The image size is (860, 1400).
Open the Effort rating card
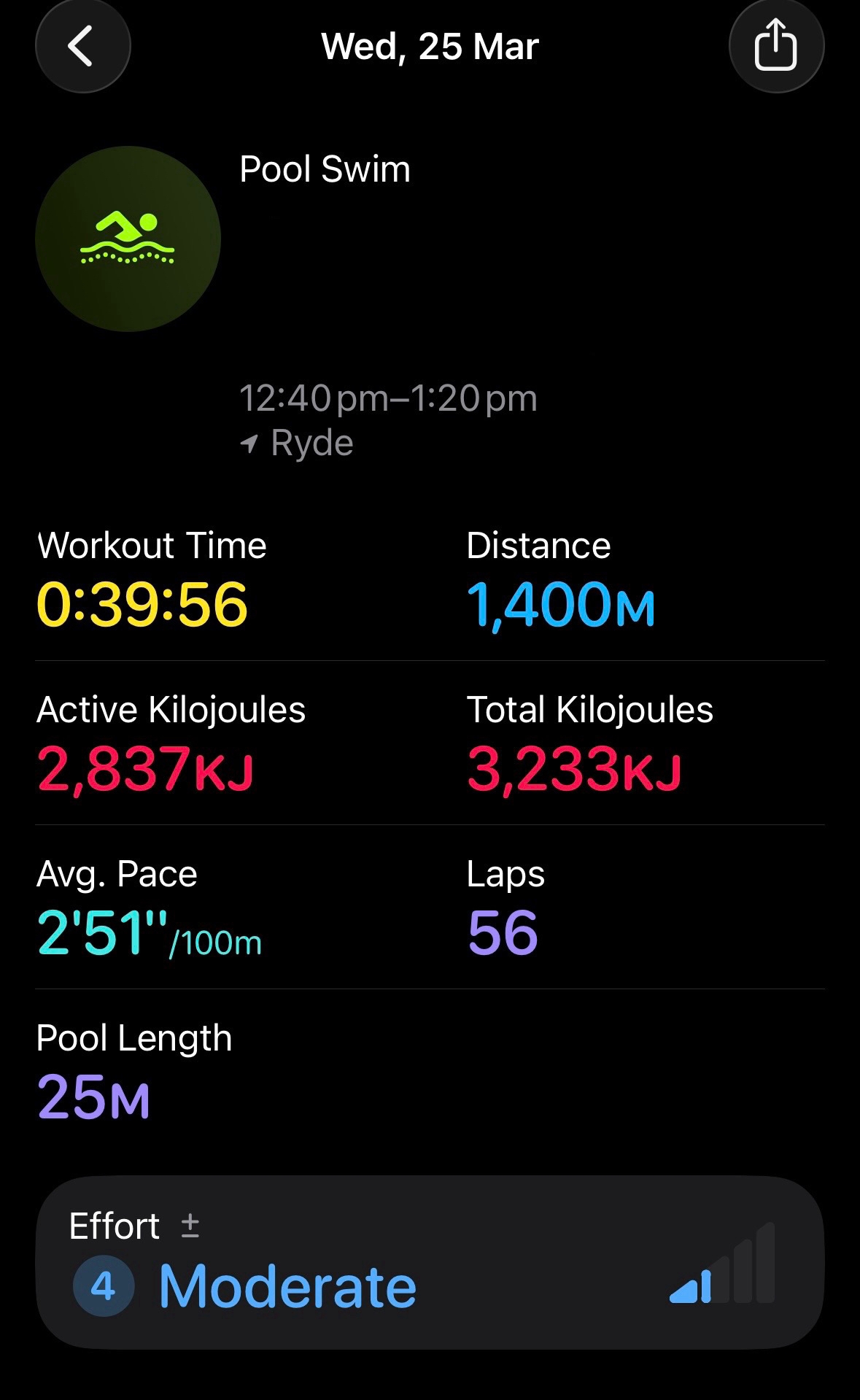coord(430,1261)
